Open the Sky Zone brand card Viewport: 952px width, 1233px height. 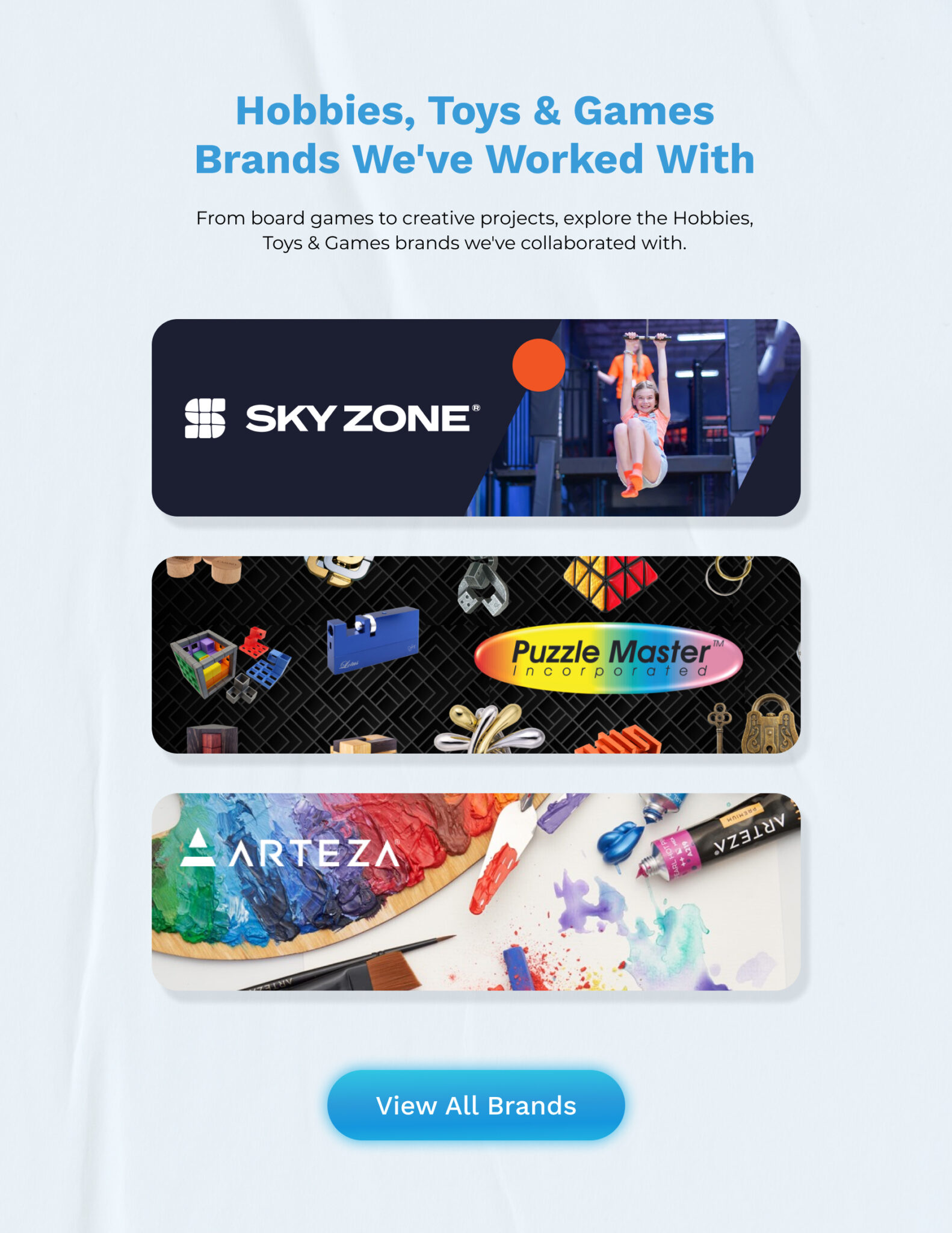[475, 417]
